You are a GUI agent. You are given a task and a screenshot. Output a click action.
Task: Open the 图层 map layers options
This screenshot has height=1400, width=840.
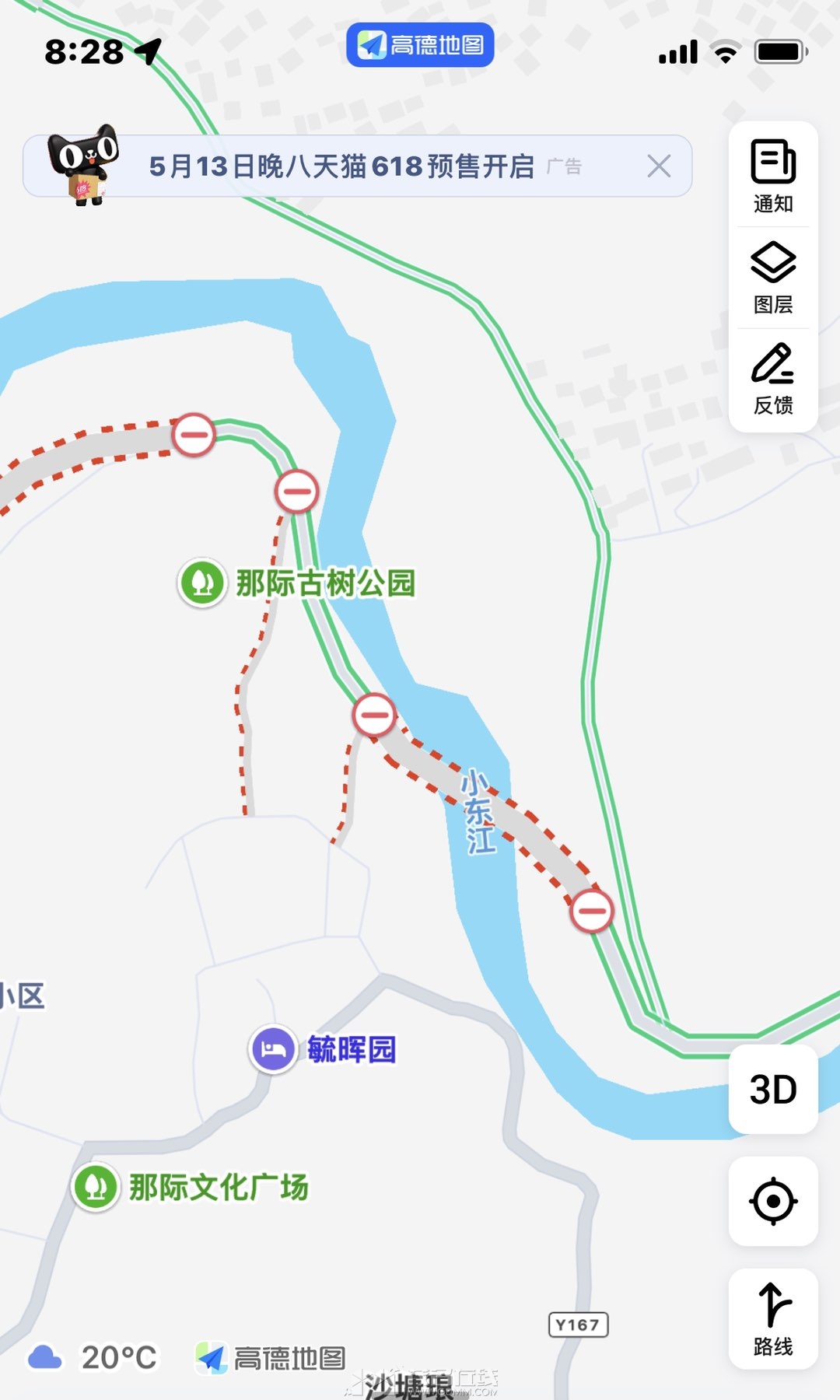[772, 278]
